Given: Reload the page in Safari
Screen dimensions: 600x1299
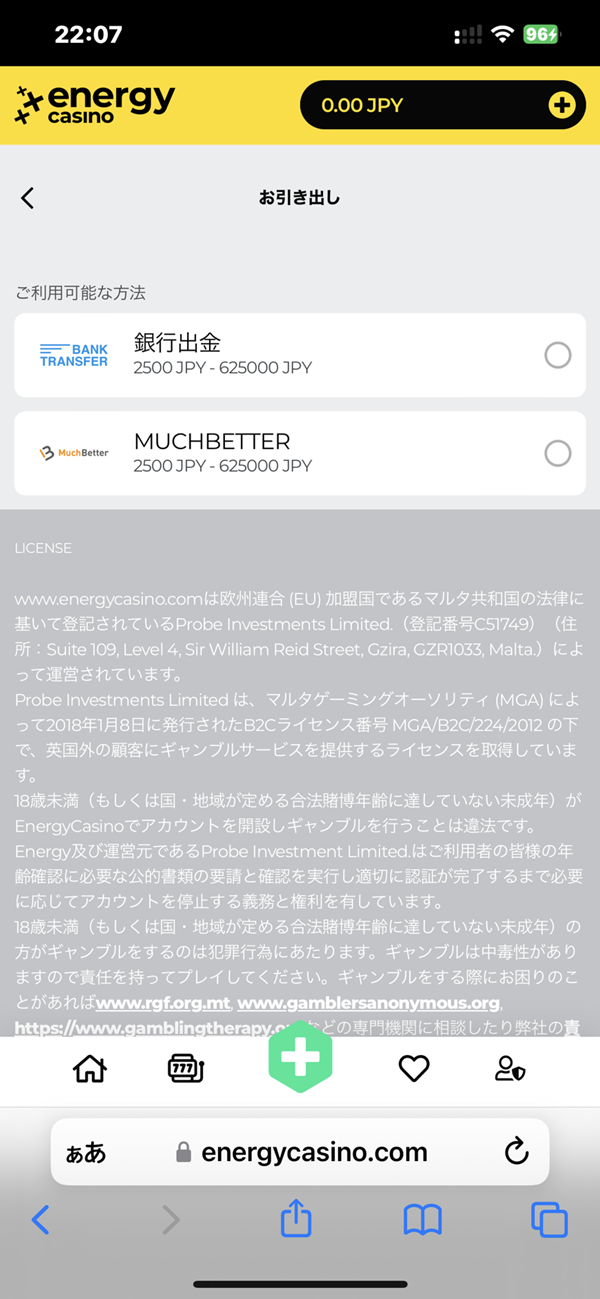Looking at the screenshot, I should [516, 1152].
